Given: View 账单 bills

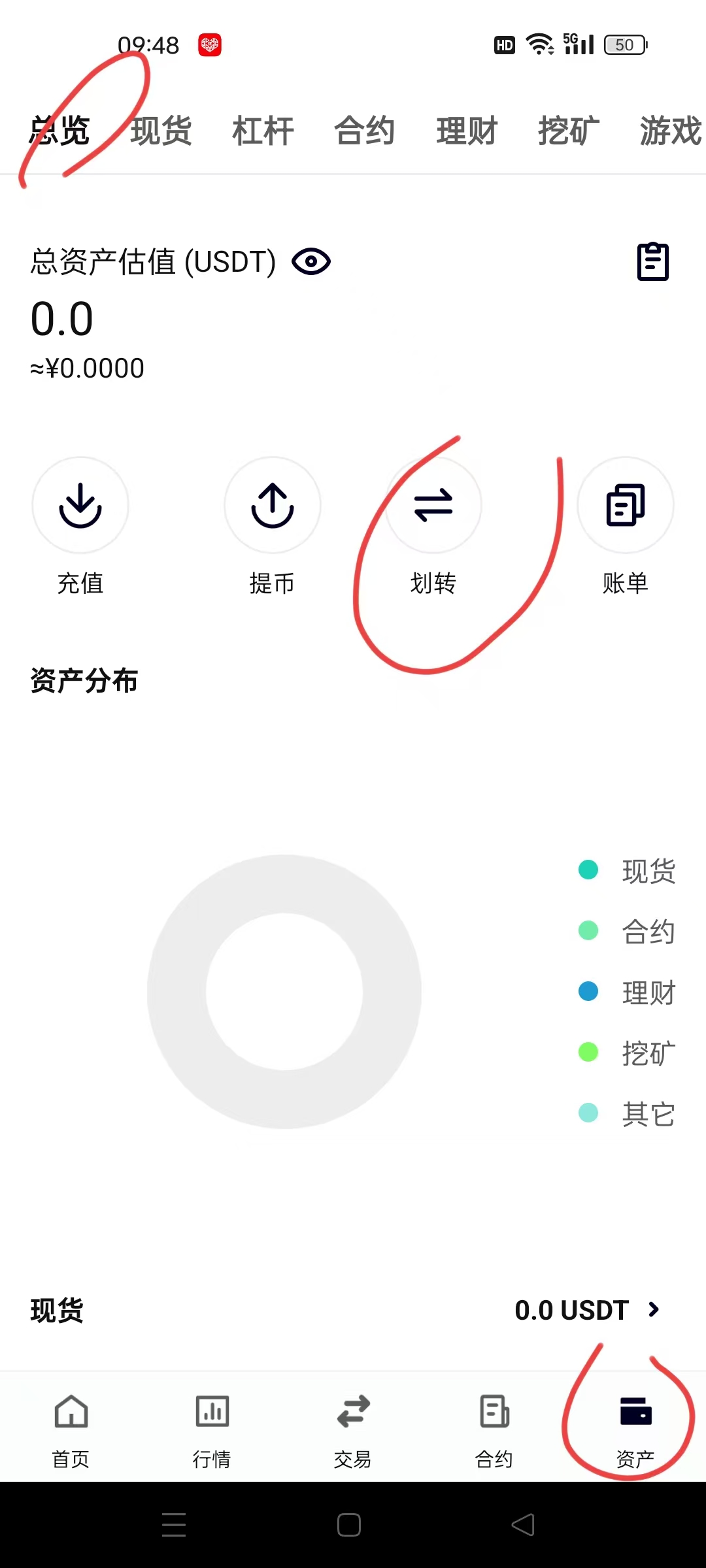Looking at the screenshot, I should click(626, 527).
